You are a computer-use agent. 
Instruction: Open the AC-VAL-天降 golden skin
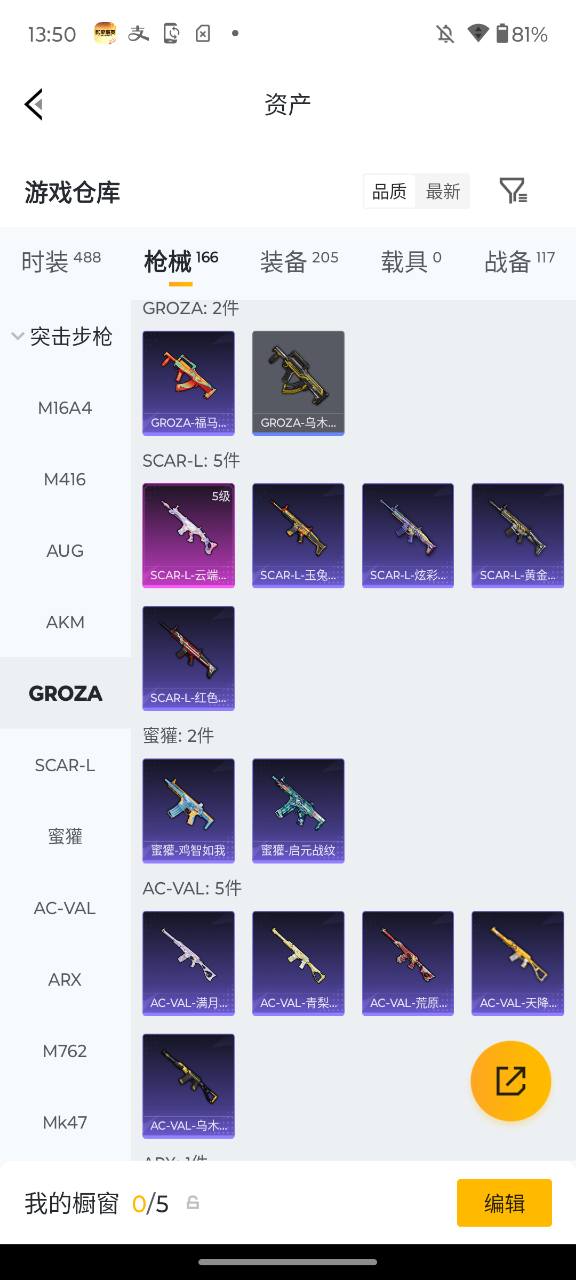[518, 963]
